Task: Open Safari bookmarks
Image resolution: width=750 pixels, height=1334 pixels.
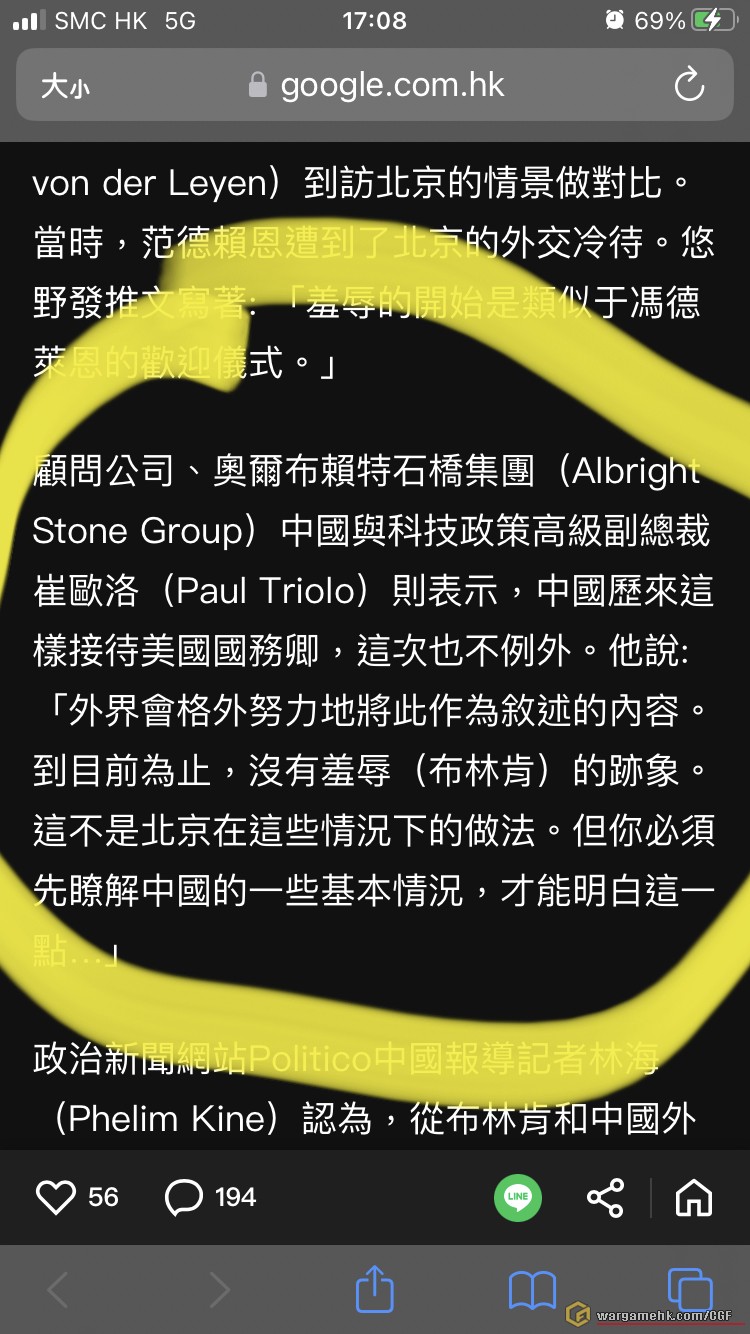Action: coord(532,1291)
